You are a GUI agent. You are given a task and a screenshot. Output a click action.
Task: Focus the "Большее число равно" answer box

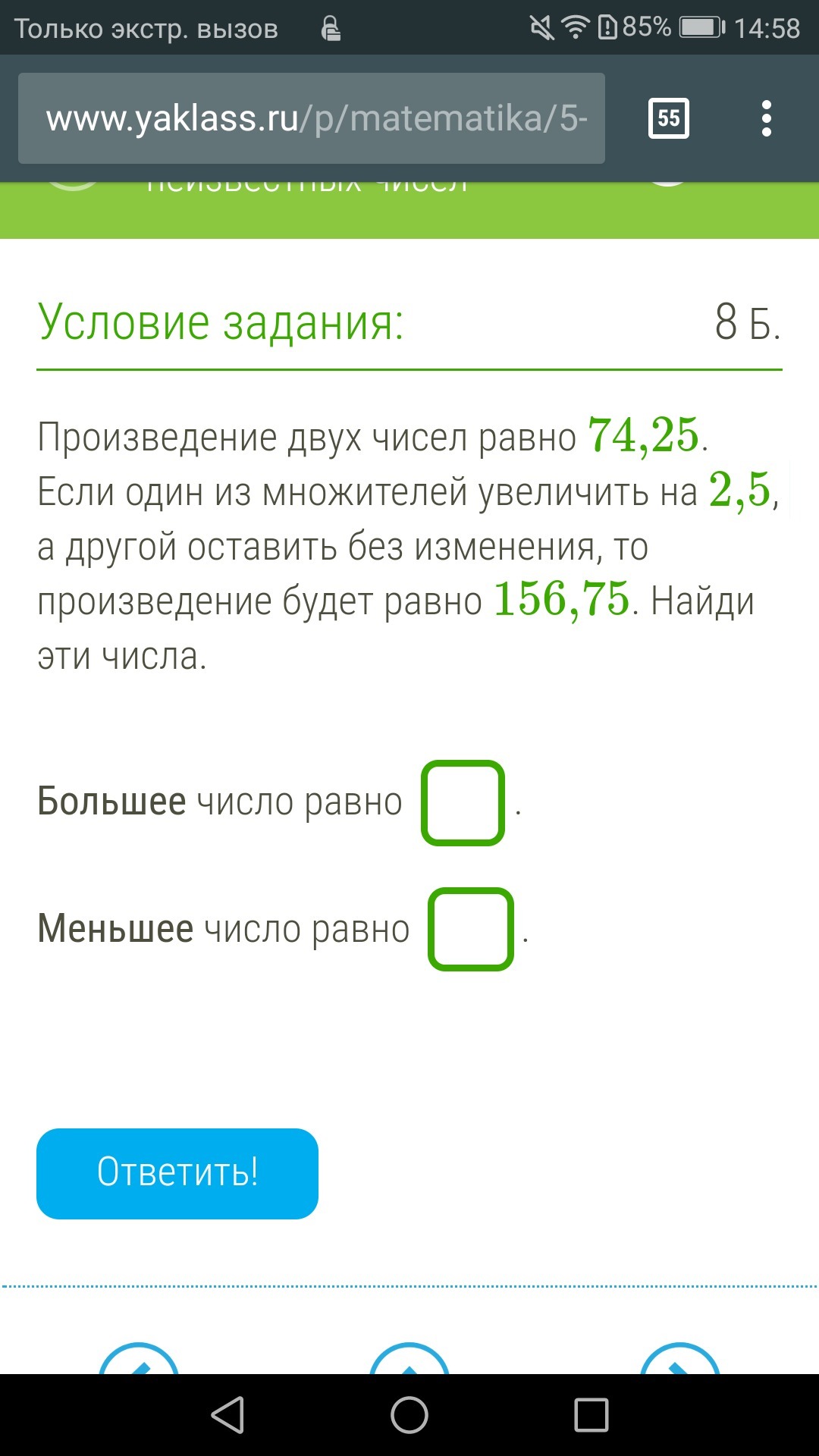click(463, 802)
